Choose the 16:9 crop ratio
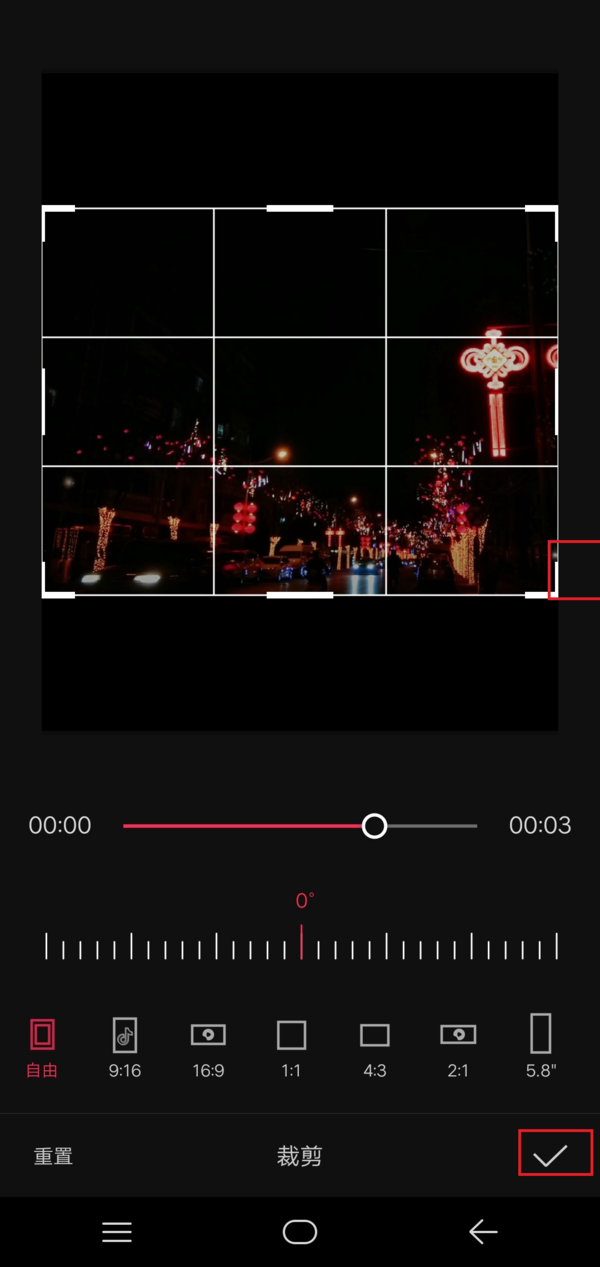 208,1046
